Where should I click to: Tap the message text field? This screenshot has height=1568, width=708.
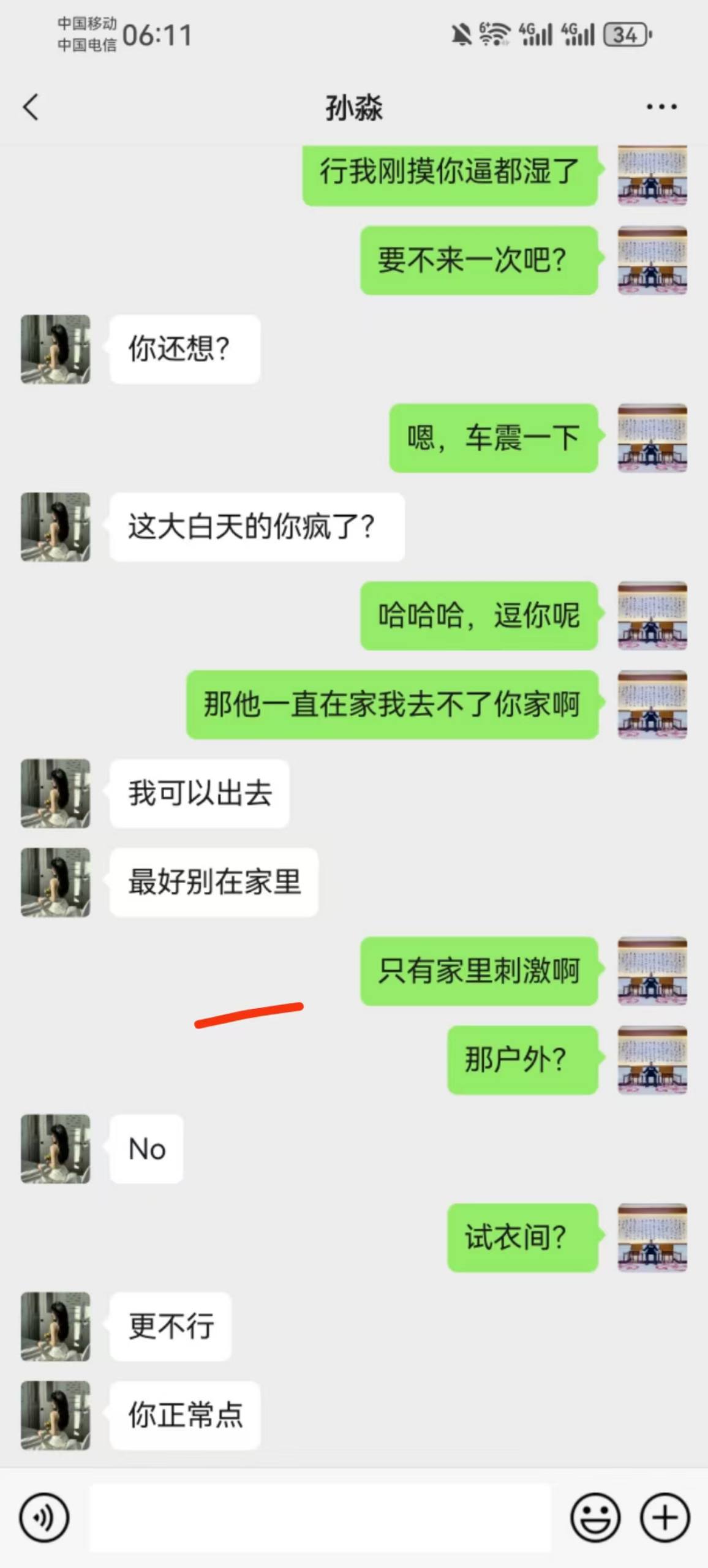point(320,1518)
